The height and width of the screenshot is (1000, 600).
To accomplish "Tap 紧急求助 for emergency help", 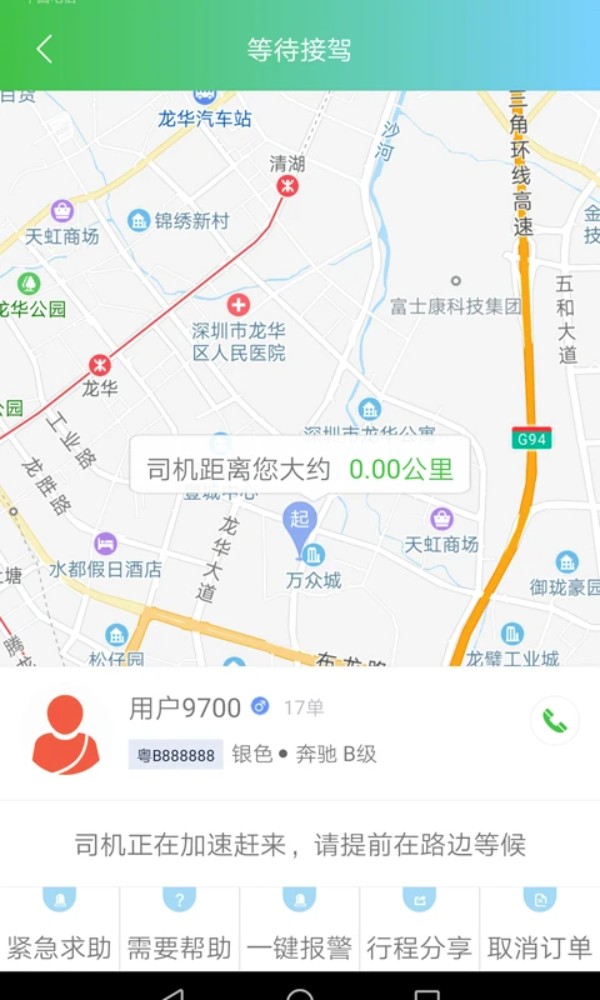I will 60,930.
